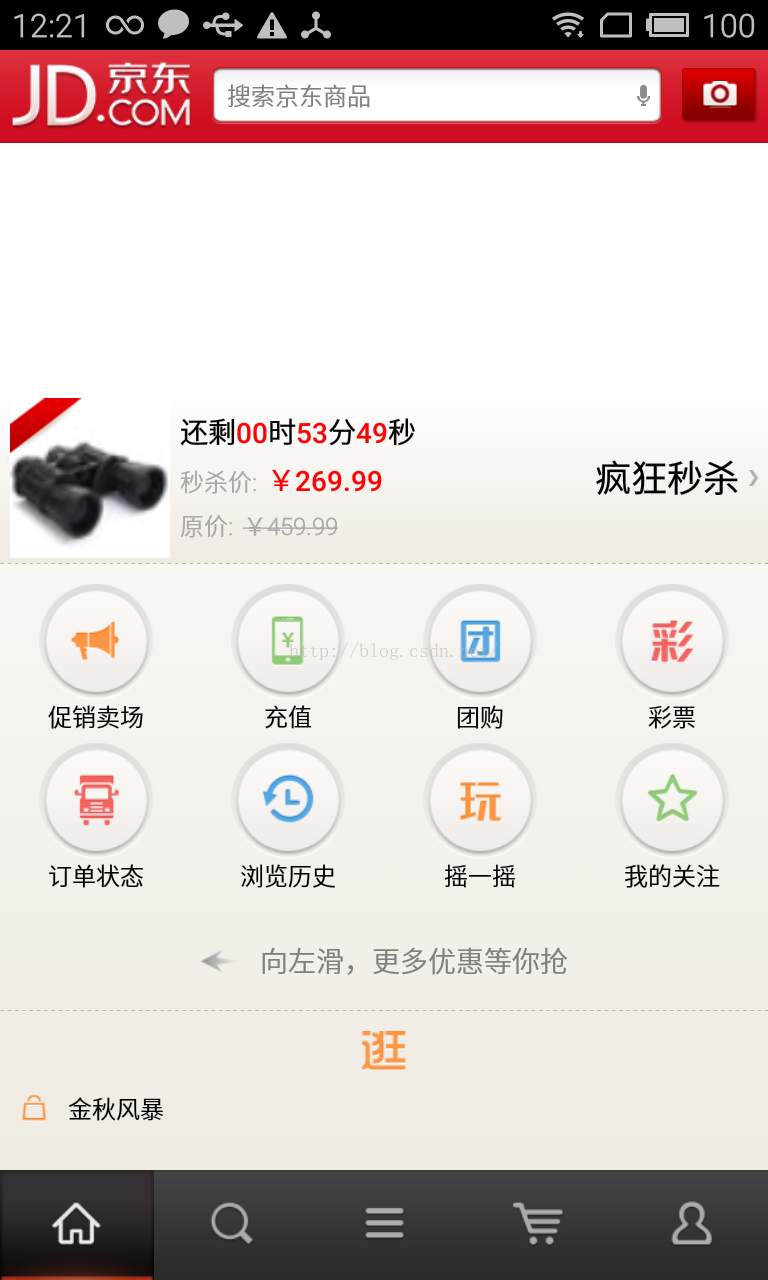Image resolution: width=768 pixels, height=1280 pixels.
Task: Tap the microphone for voice search
Action: pos(643,96)
